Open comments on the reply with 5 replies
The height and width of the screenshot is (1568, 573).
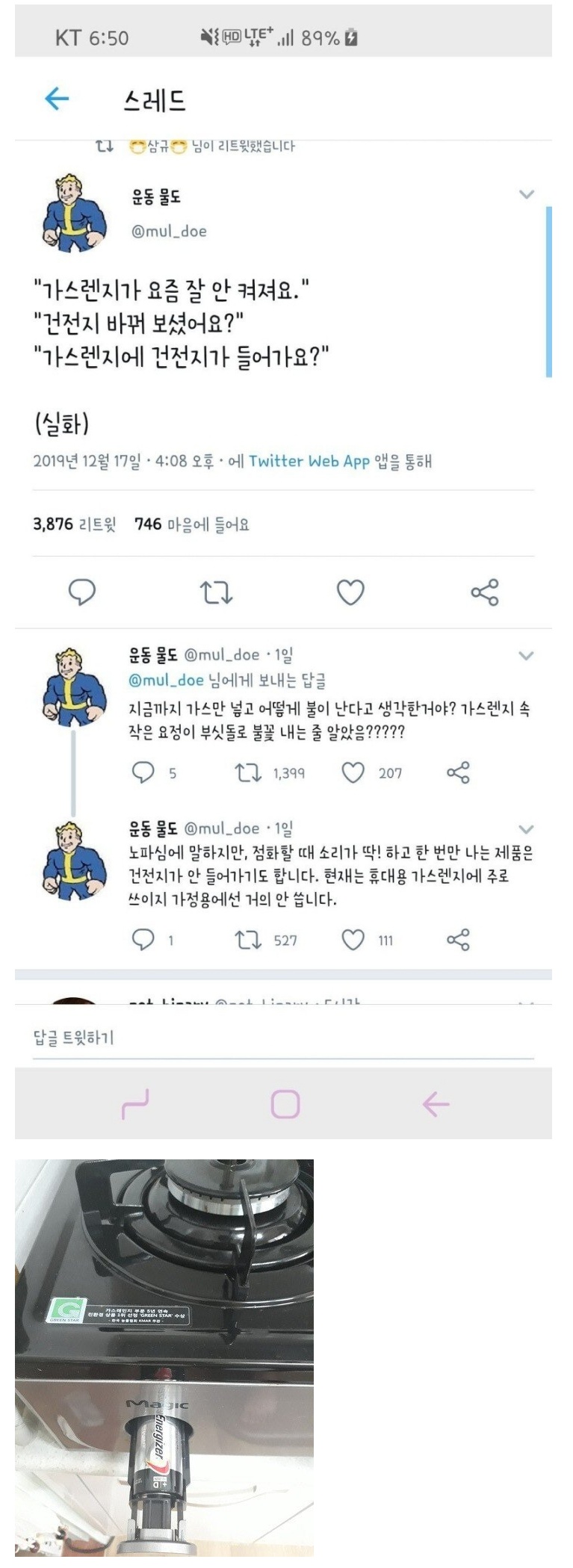pyautogui.click(x=143, y=772)
